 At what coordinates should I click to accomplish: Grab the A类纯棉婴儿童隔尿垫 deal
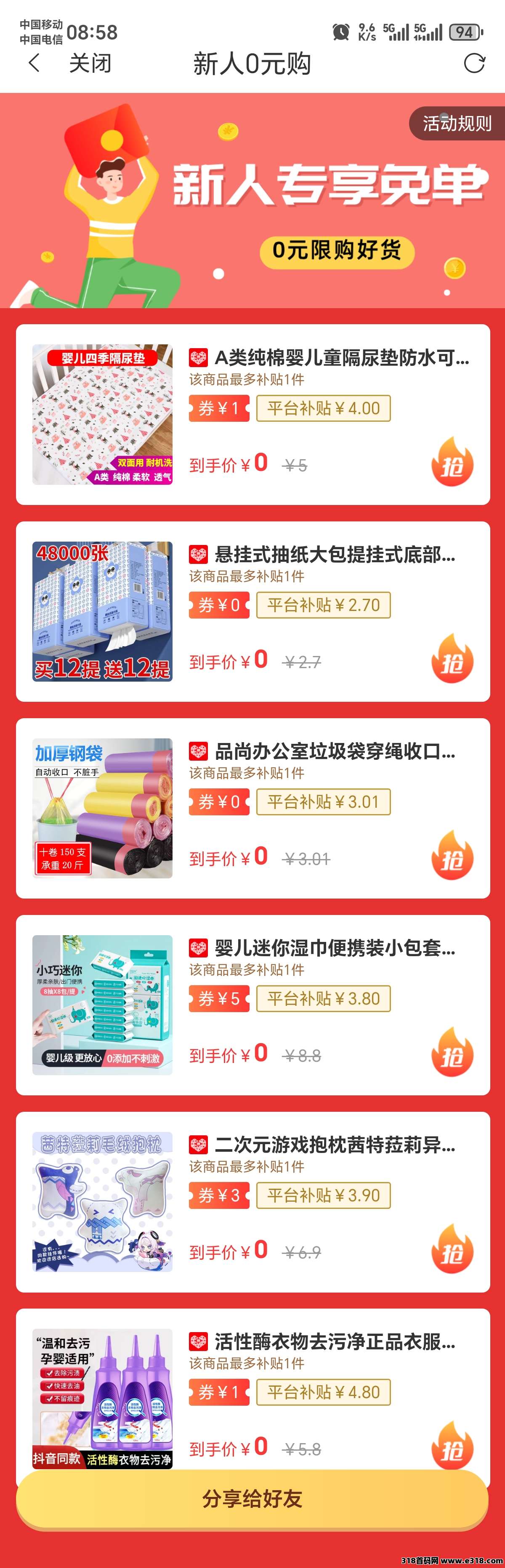[x=452, y=463]
